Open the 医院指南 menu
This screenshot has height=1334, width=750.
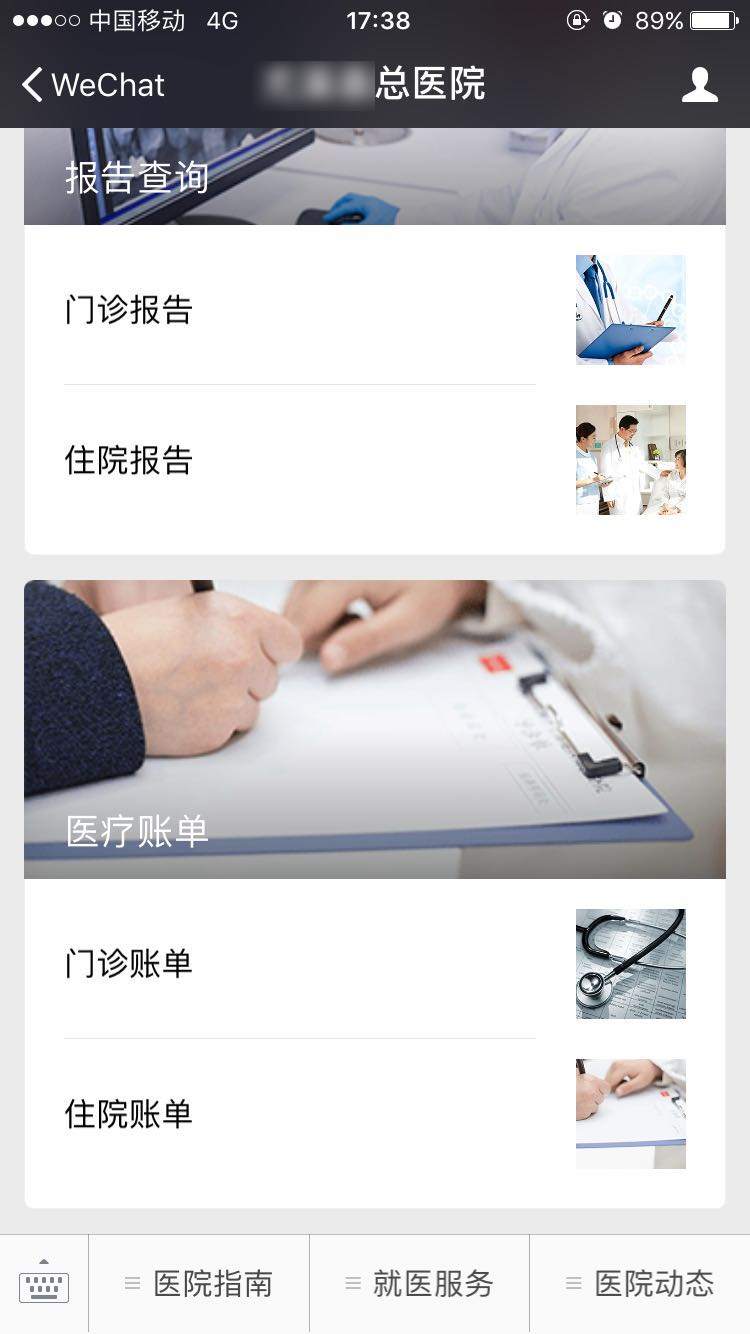tap(199, 1284)
